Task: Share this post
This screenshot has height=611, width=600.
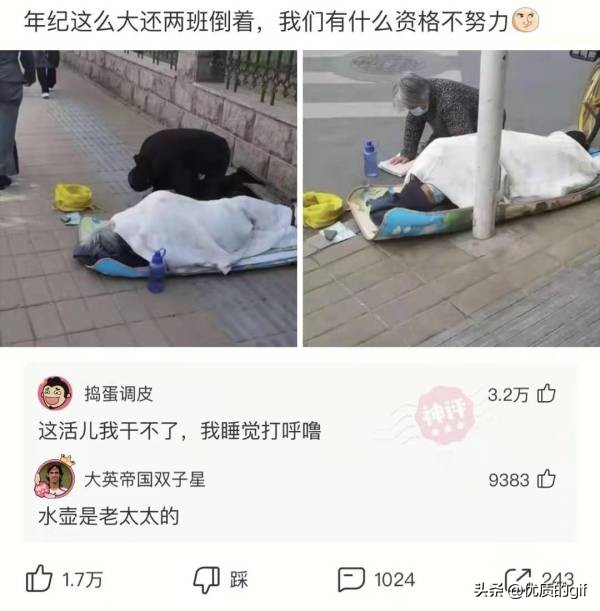Action: pyautogui.click(x=518, y=578)
